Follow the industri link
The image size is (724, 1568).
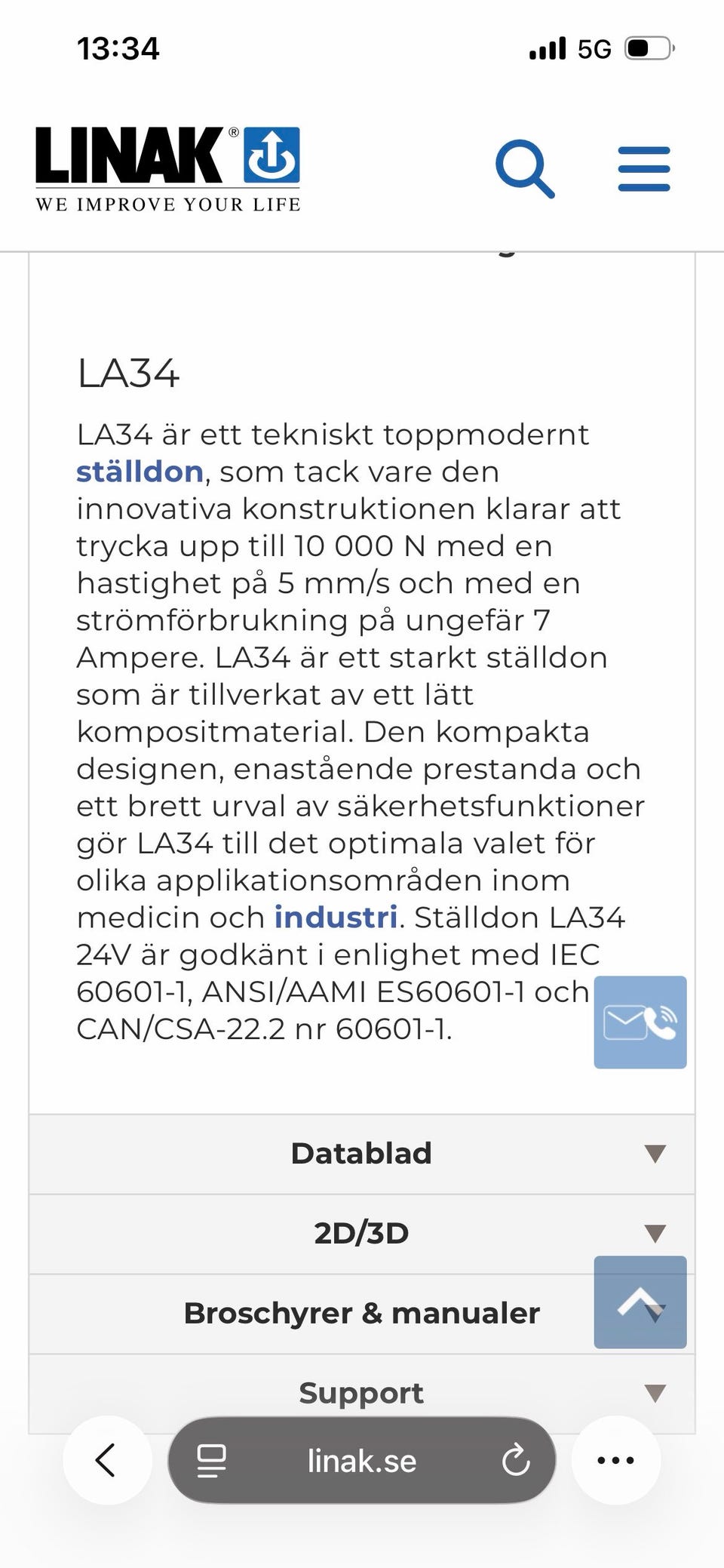coord(336,918)
